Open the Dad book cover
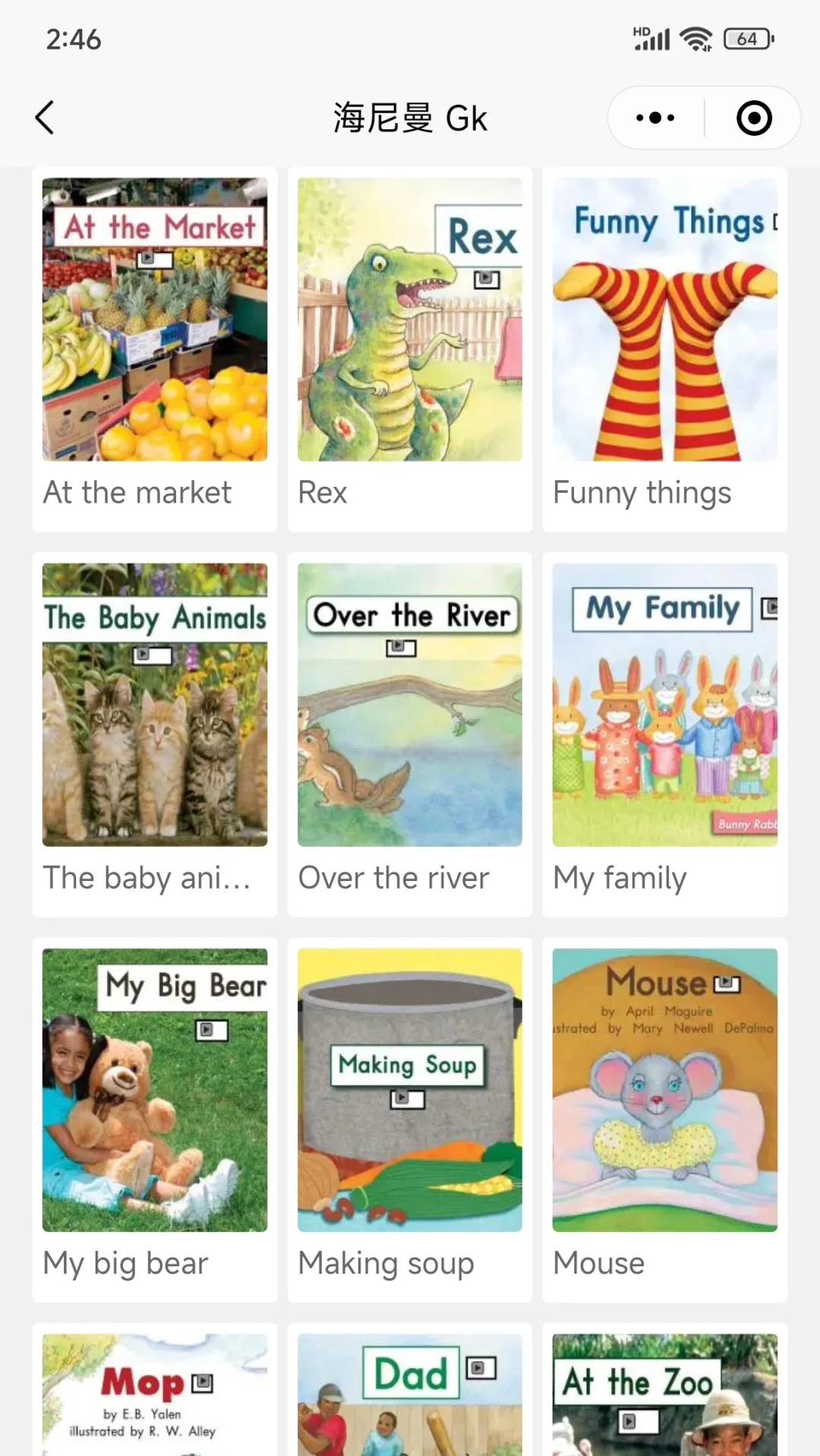This screenshot has height=1456, width=820. click(x=410, y=1398)
